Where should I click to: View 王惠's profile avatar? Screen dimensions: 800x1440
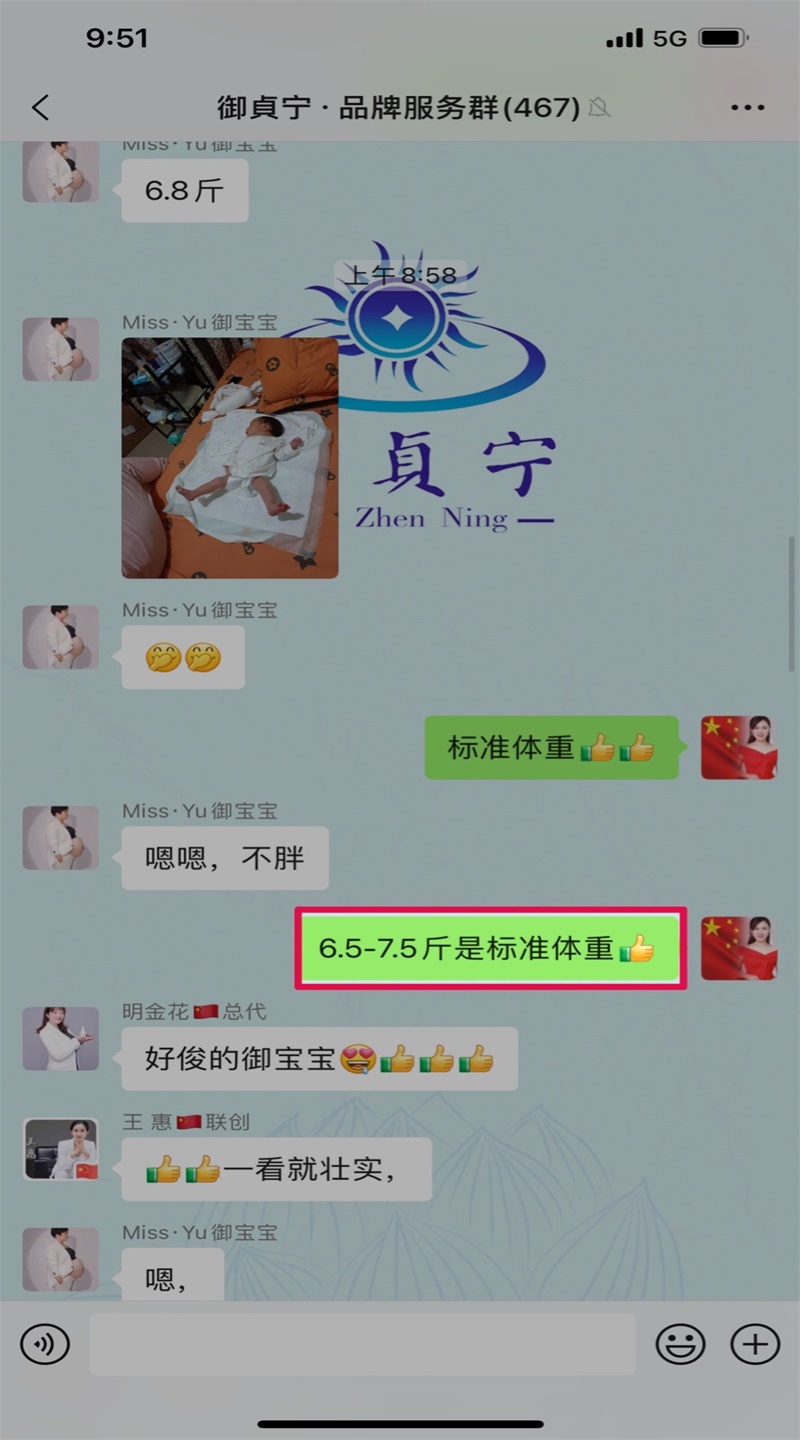coord(60,1149)
